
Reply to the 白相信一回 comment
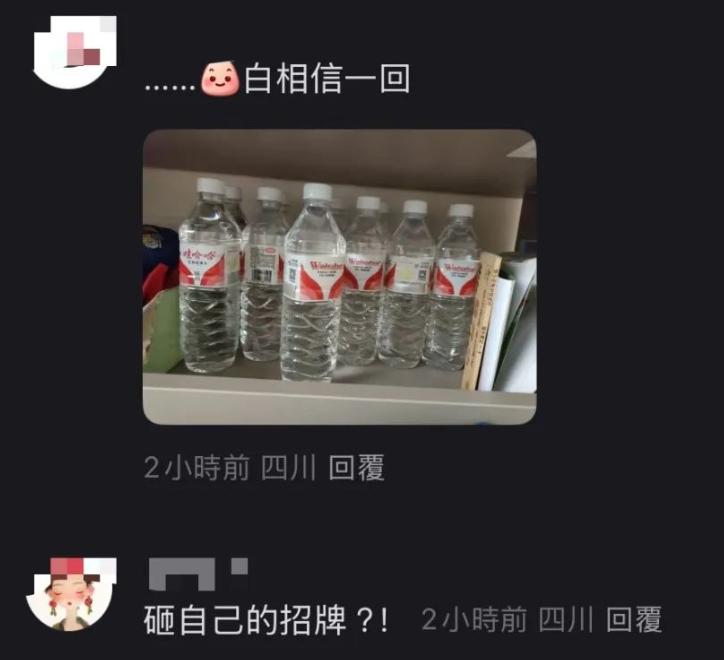coord(356,468)
